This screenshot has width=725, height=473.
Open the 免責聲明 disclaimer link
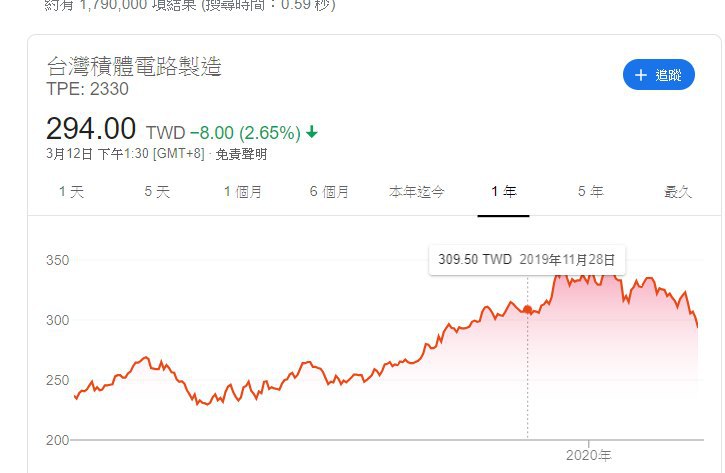click(242, 155)
